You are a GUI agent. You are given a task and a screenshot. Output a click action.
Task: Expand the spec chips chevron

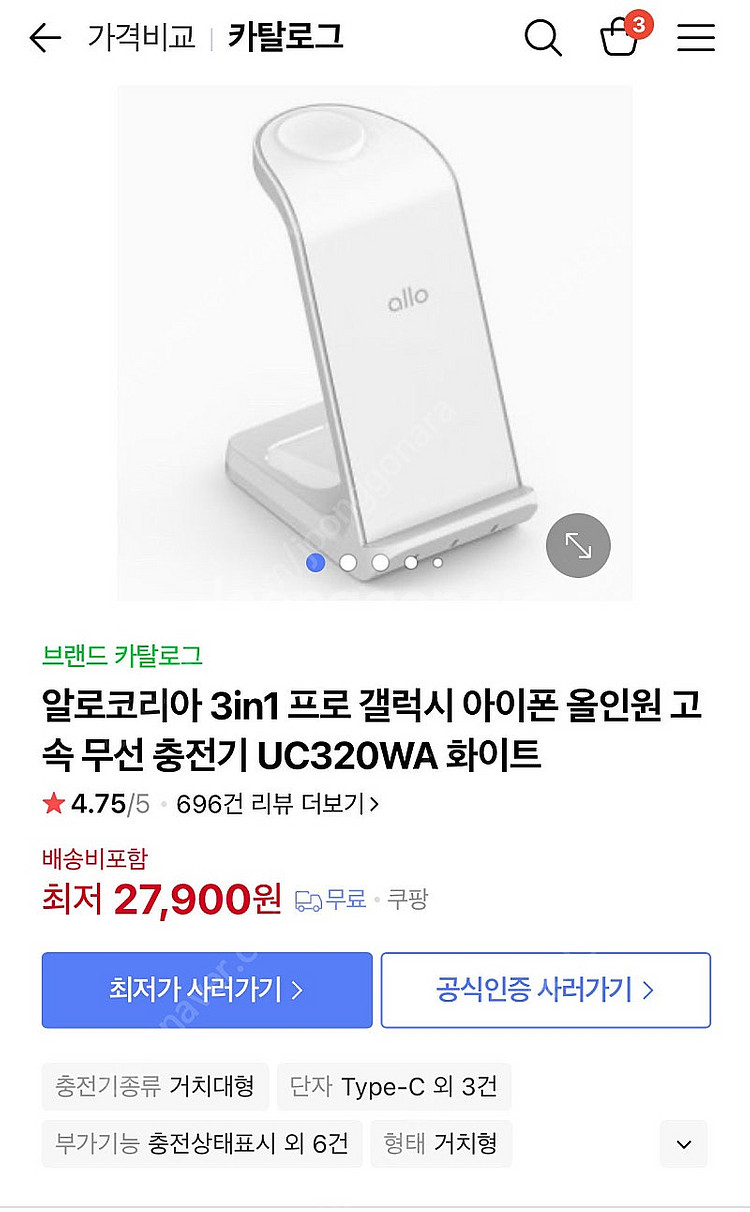pyautogui.click(x=684, y=1144)
